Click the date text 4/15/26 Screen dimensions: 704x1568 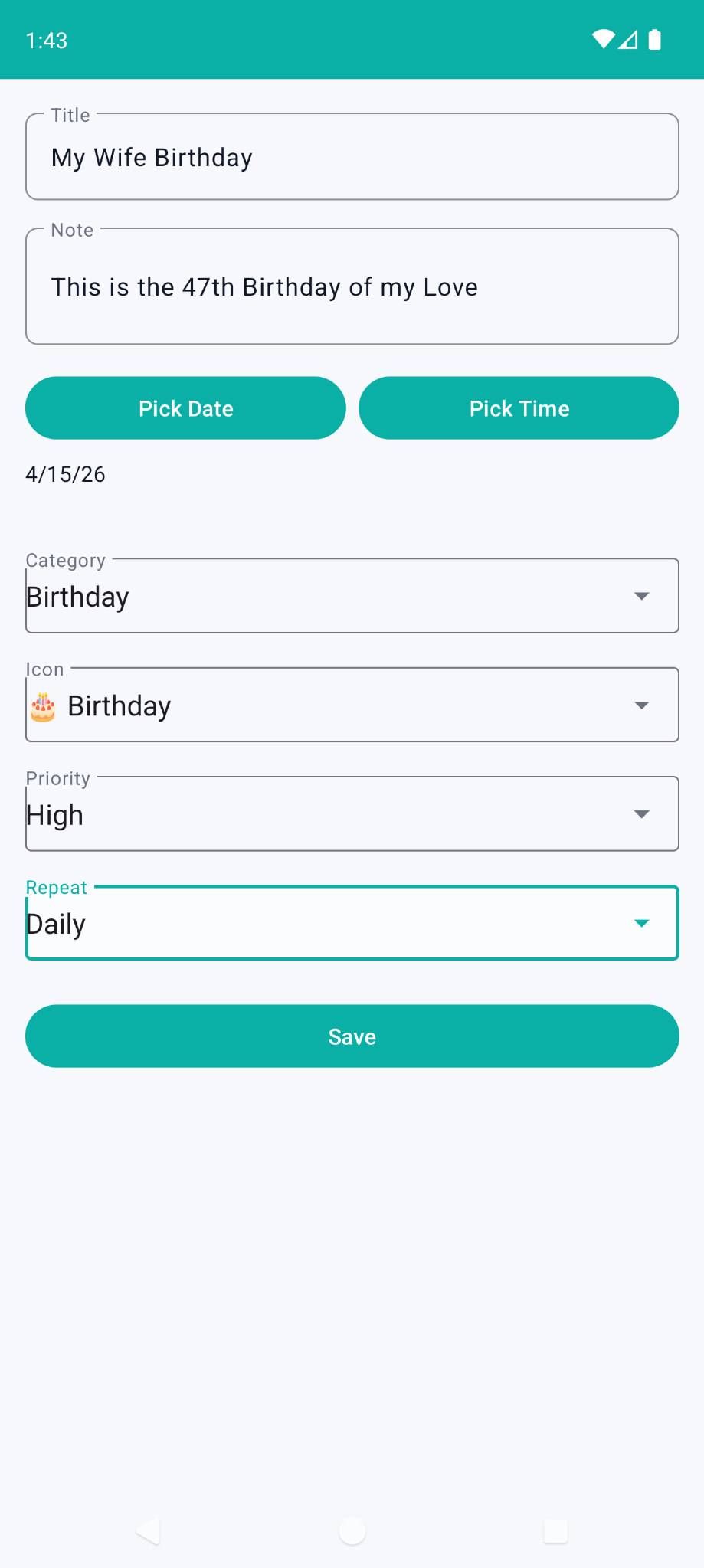(66, 473)
